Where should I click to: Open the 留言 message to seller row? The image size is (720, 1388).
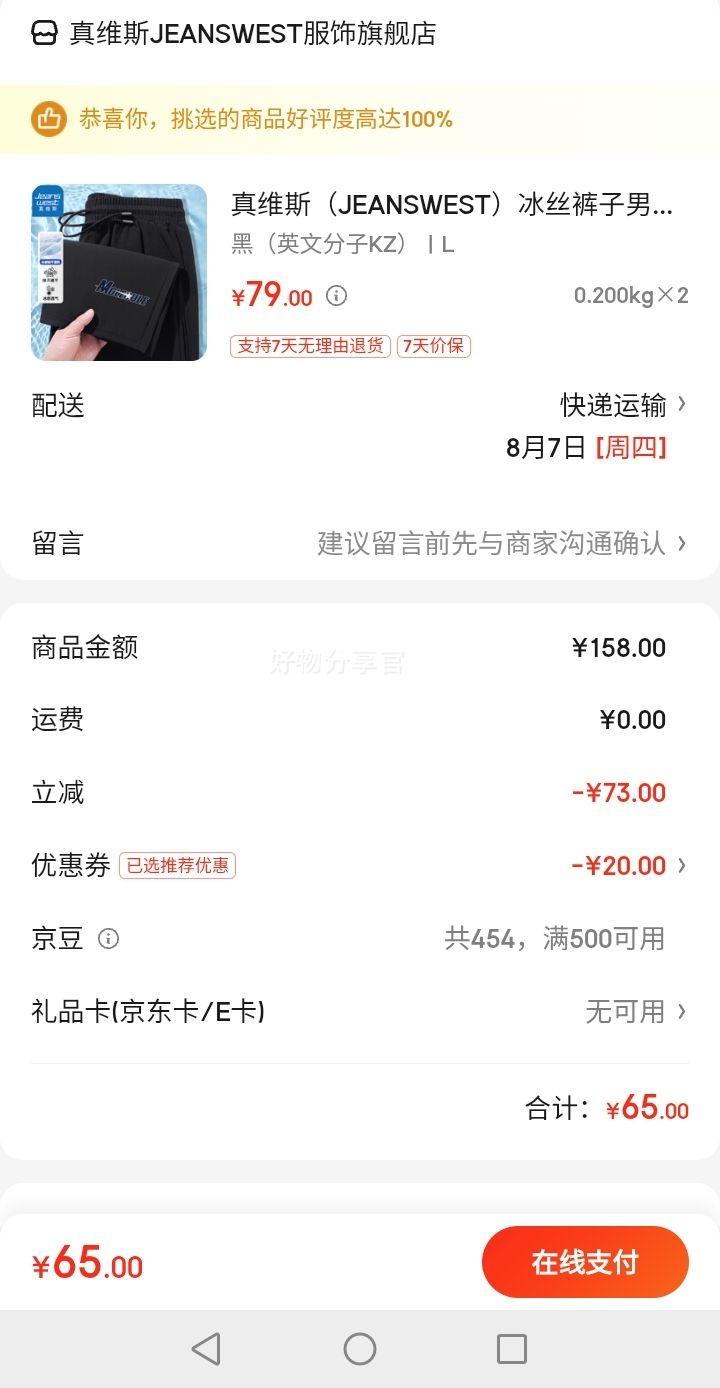click(360, 543)
